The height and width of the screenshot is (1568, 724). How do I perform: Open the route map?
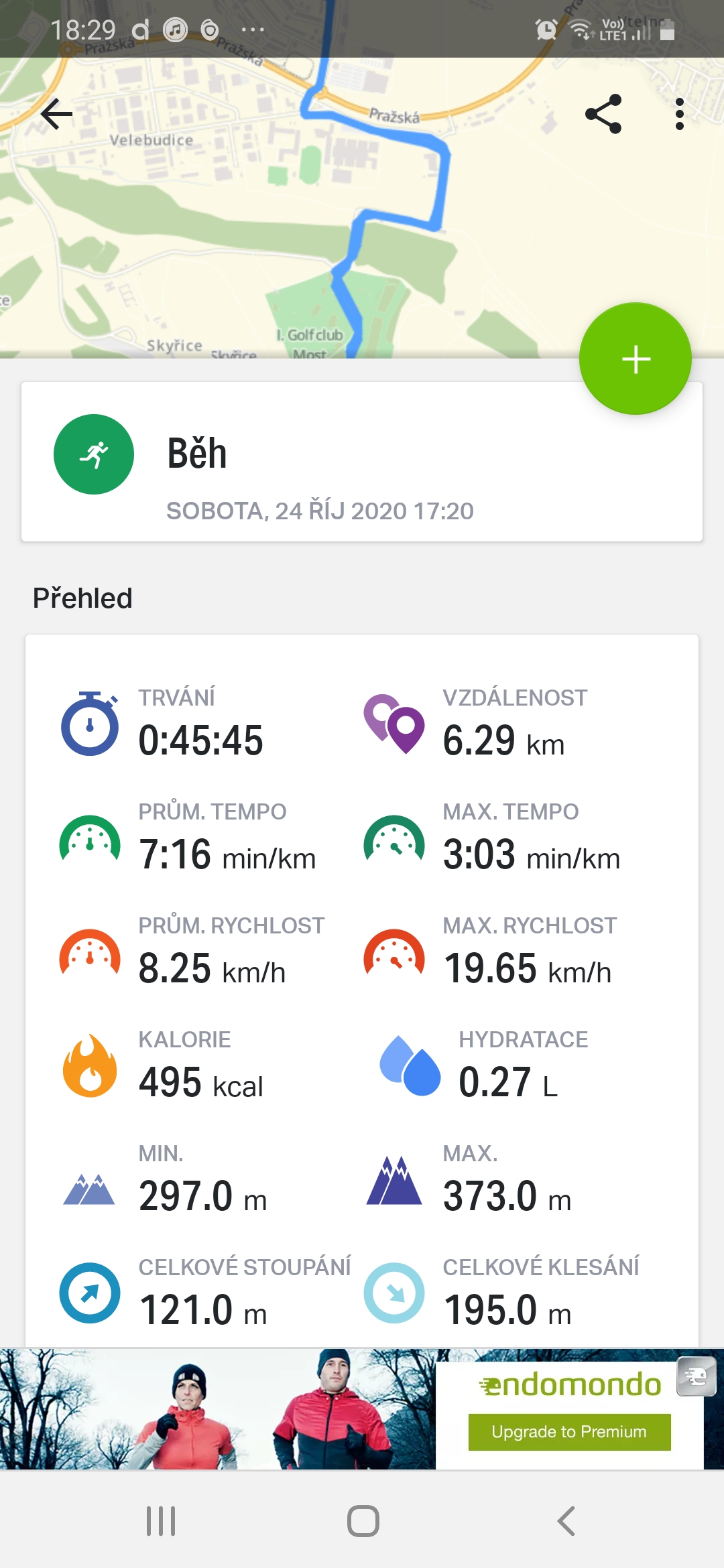362,208
